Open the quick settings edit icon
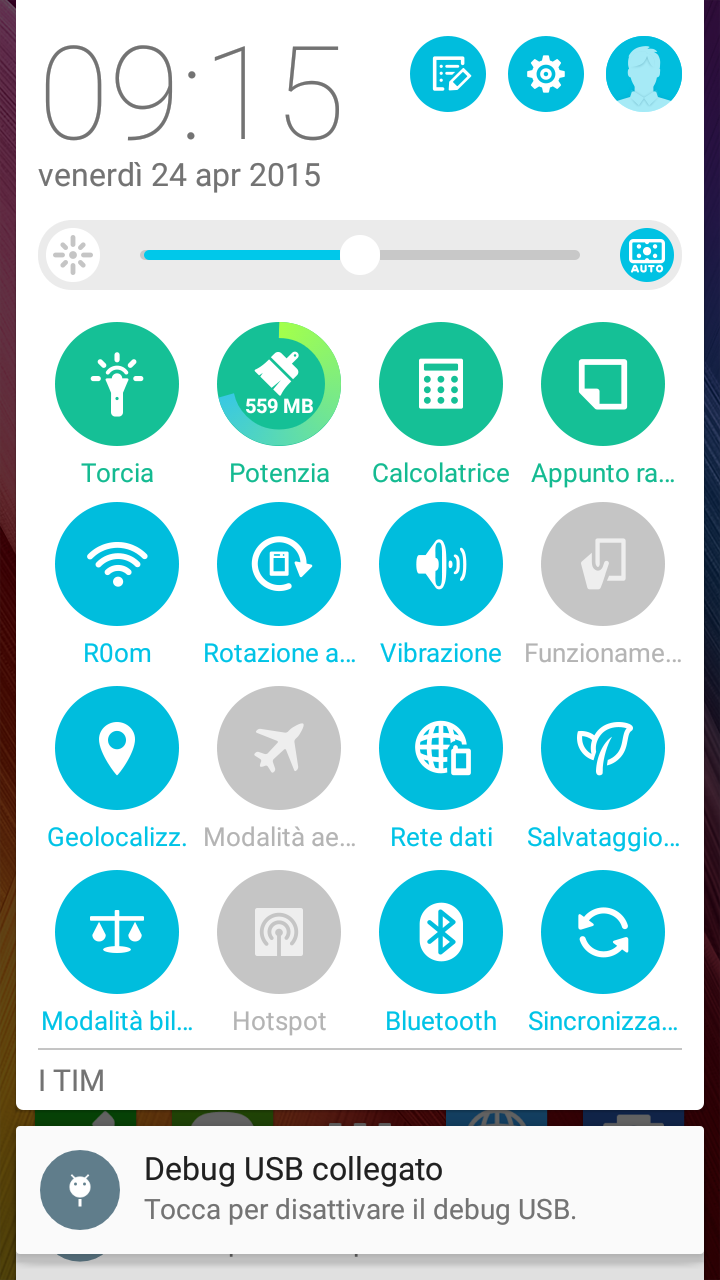 pyautogui.click(x=448, y=74)
